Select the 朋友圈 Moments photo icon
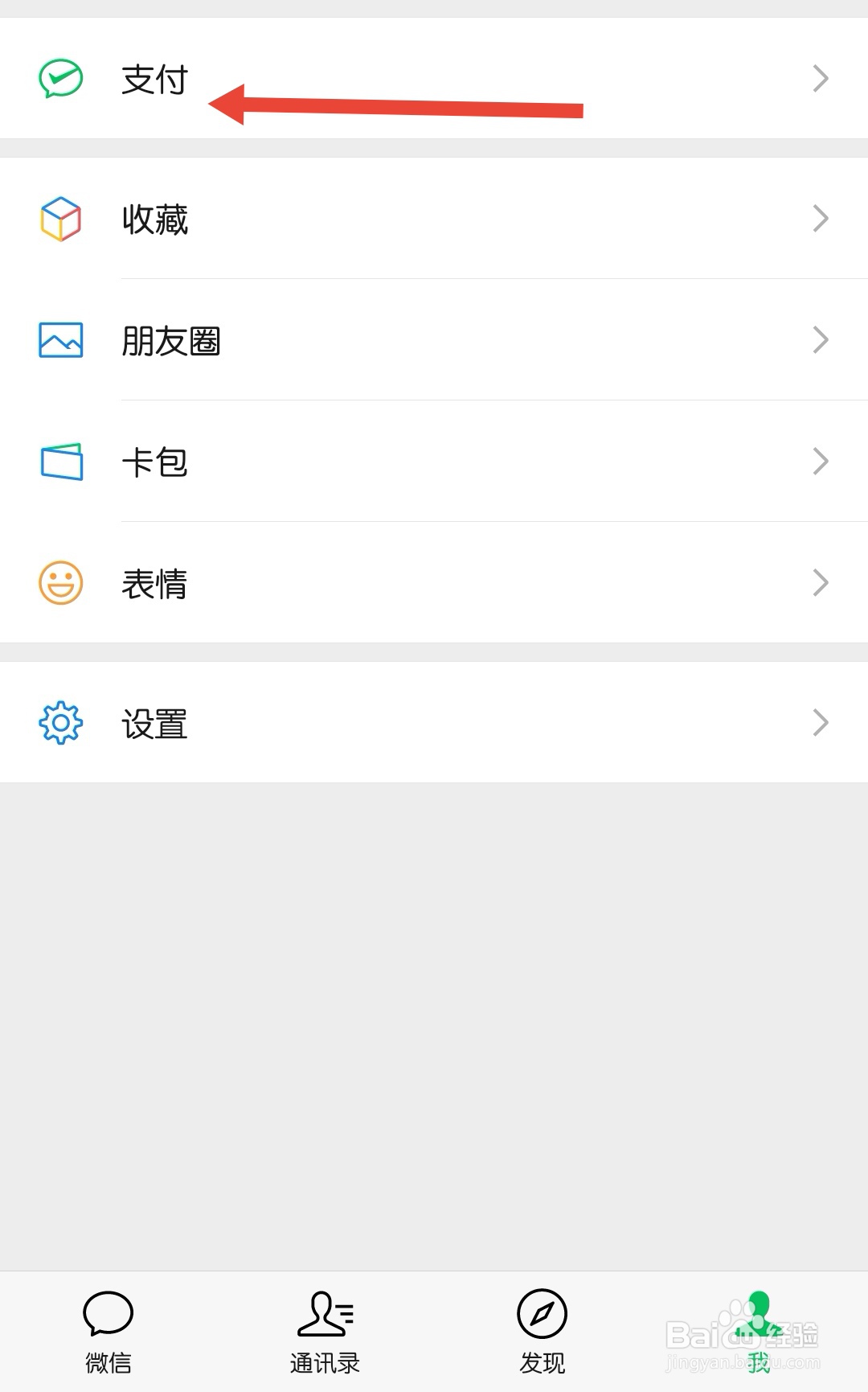The image size is (868, 1392). [x=60, y=339]
